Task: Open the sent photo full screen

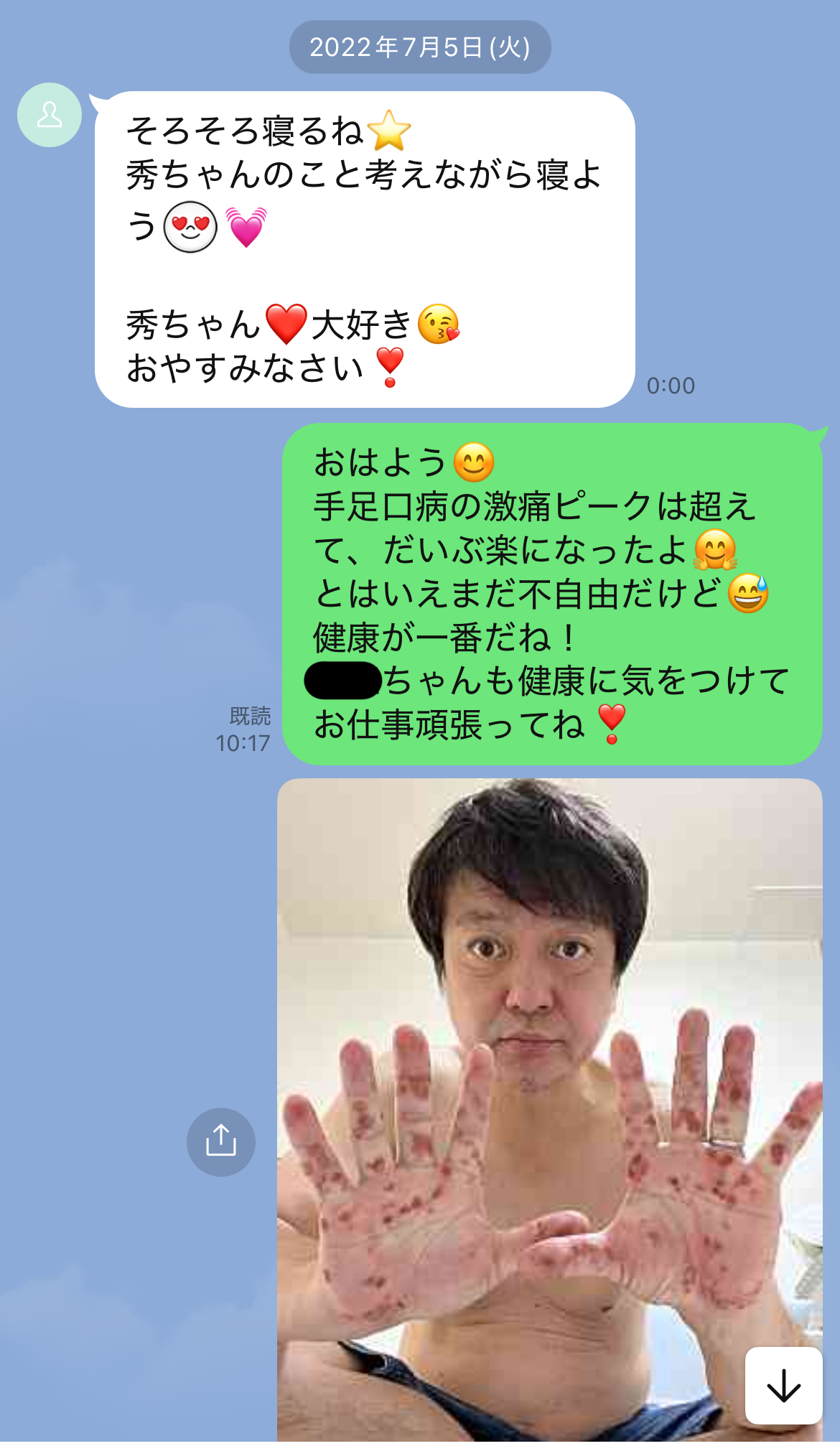Action: [x=503, y=1077]
